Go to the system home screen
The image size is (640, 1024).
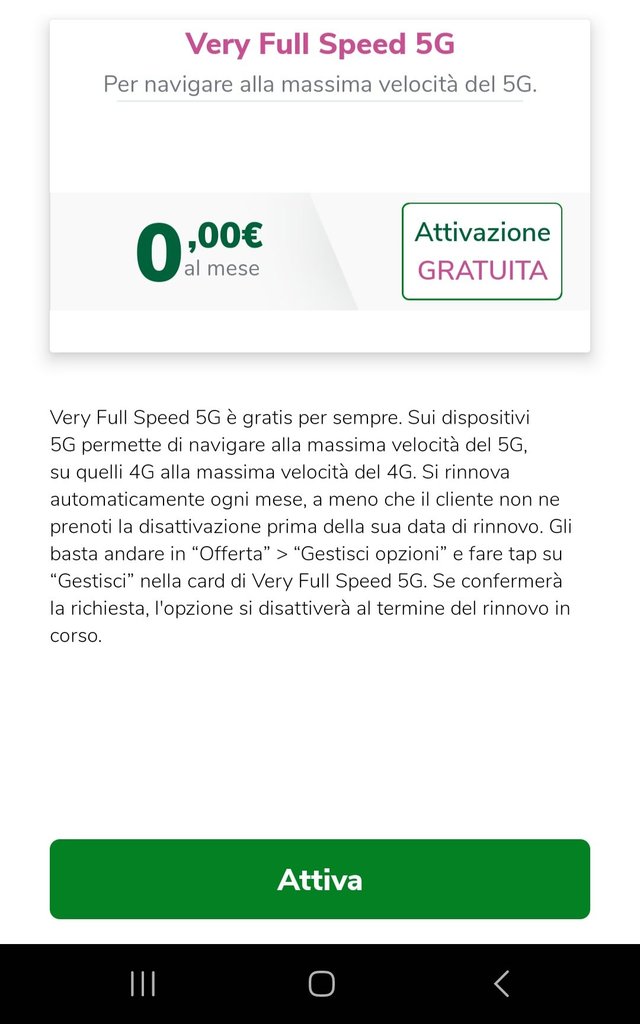pyautogui.click(x=321, y=984)
